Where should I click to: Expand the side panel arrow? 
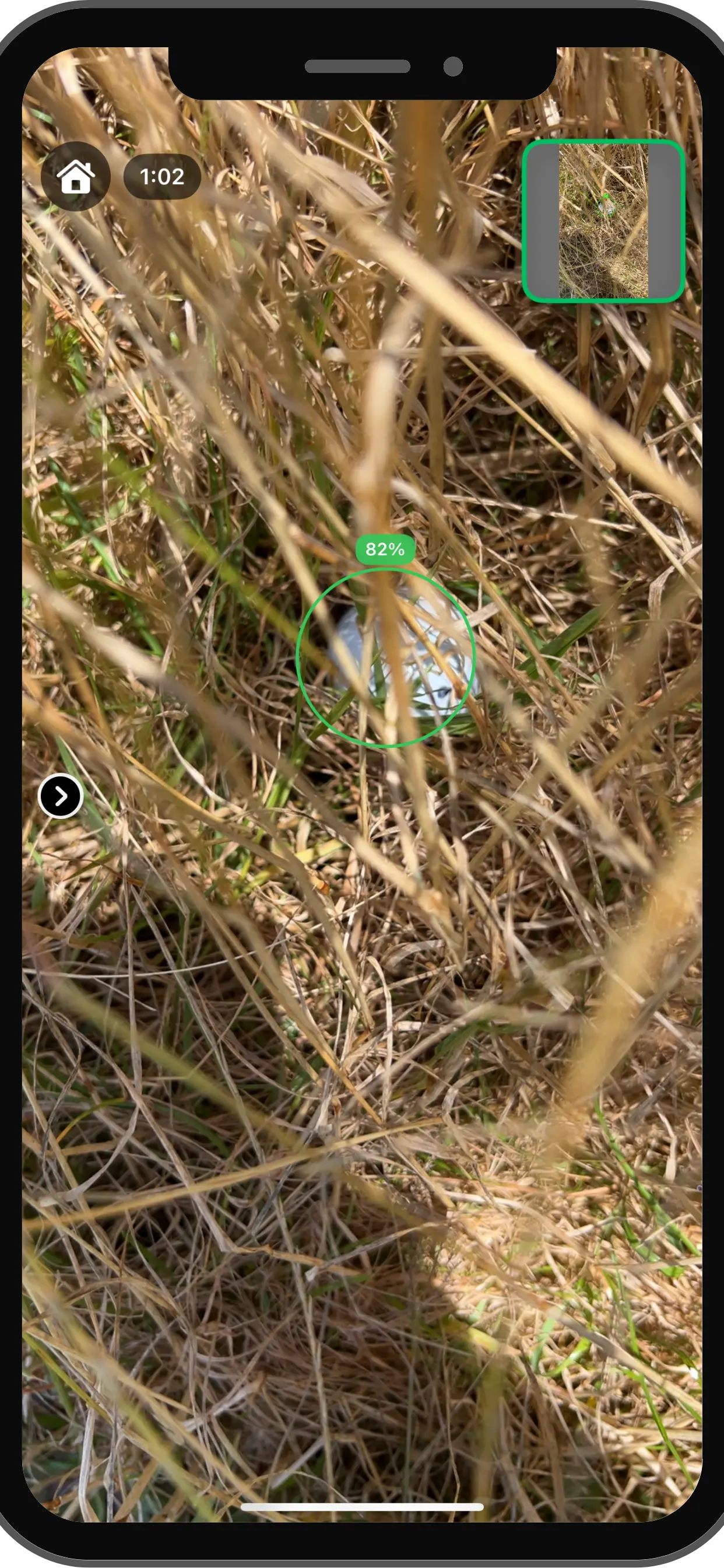click(61, 796)
